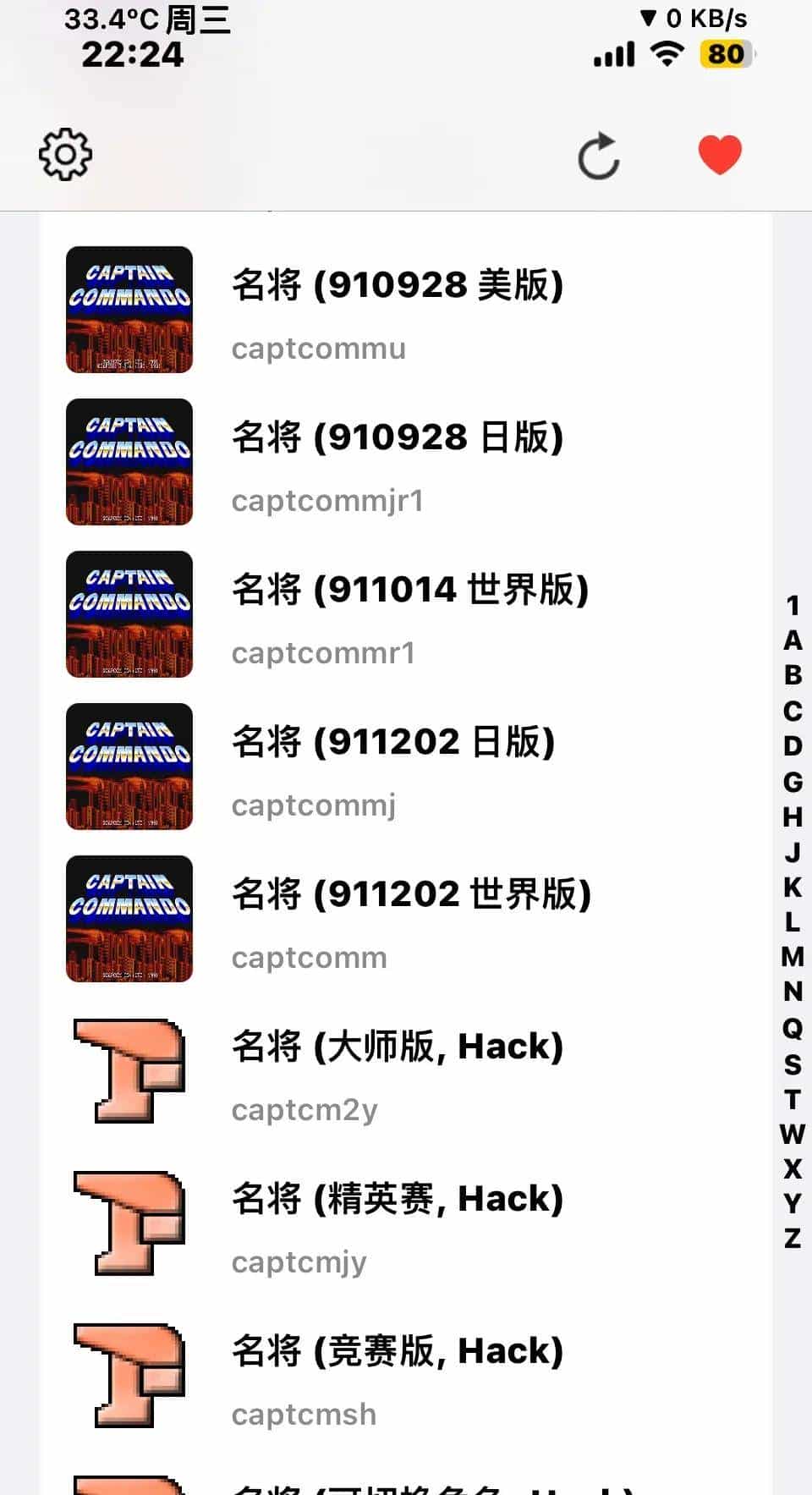Open the settings gear icon
812x1495 pixels.
(x=63, y=154)
